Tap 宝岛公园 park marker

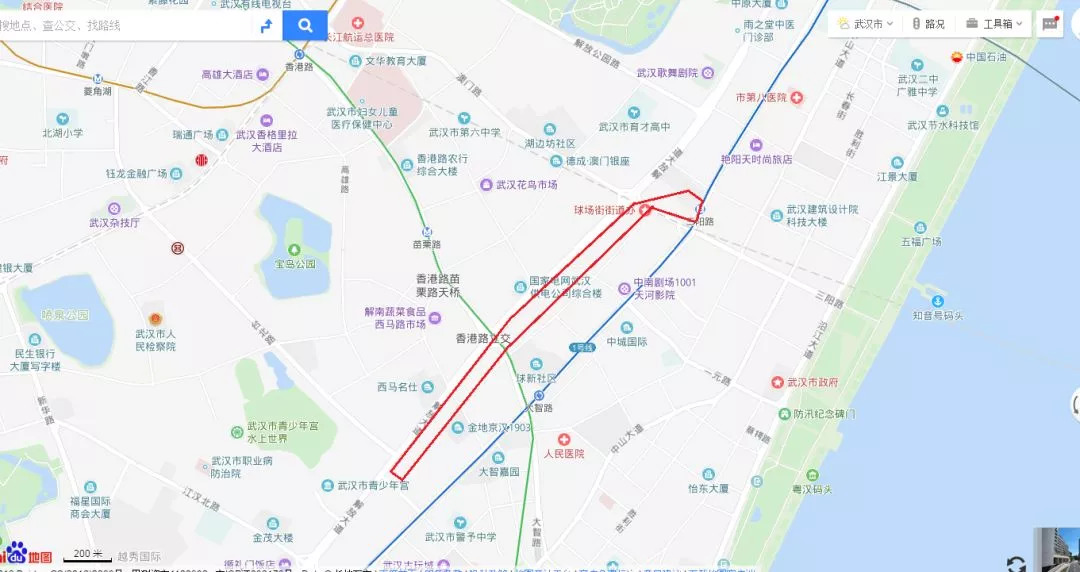(x=294, y=250)
